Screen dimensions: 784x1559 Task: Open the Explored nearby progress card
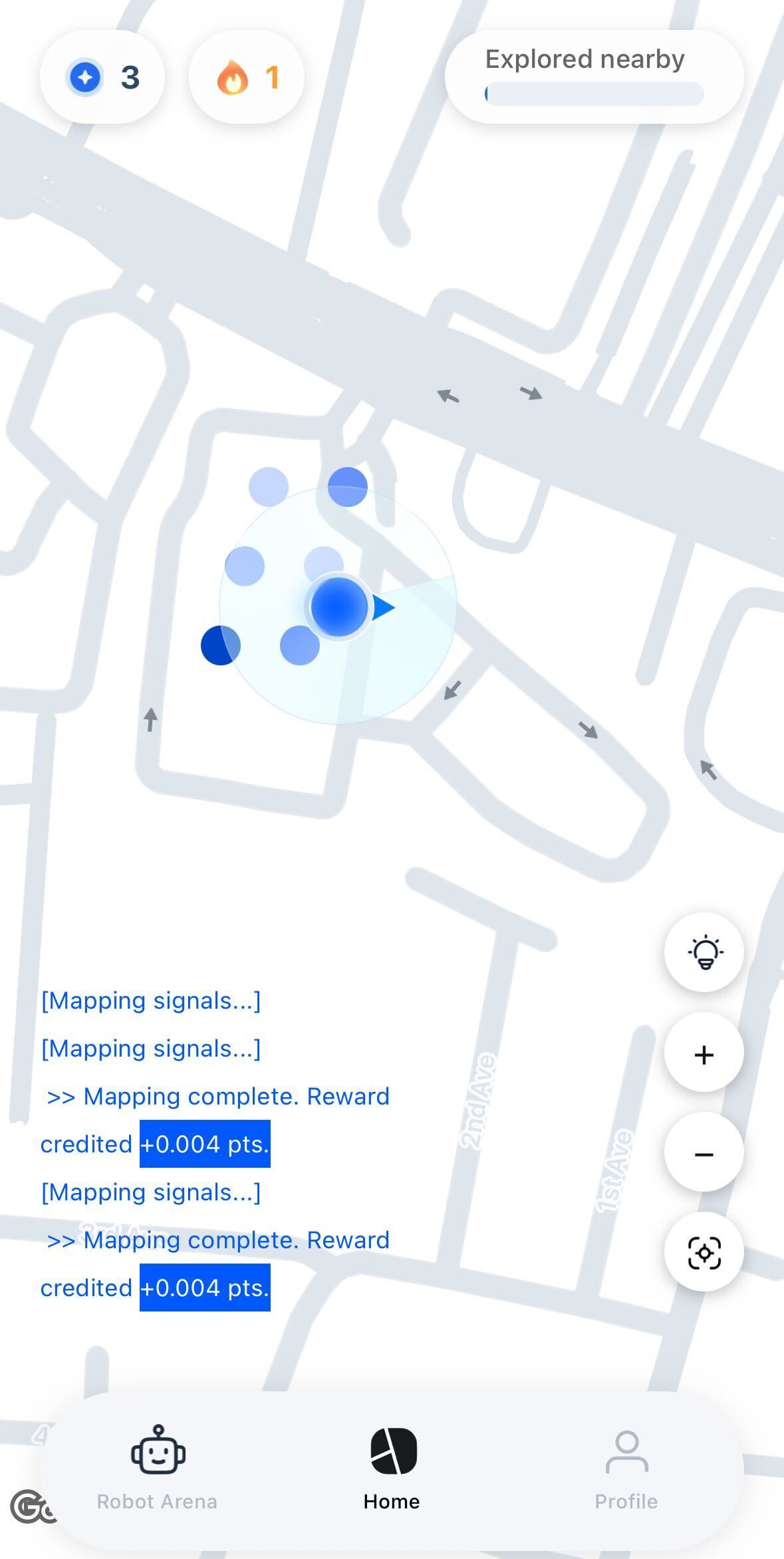(594, 77)
